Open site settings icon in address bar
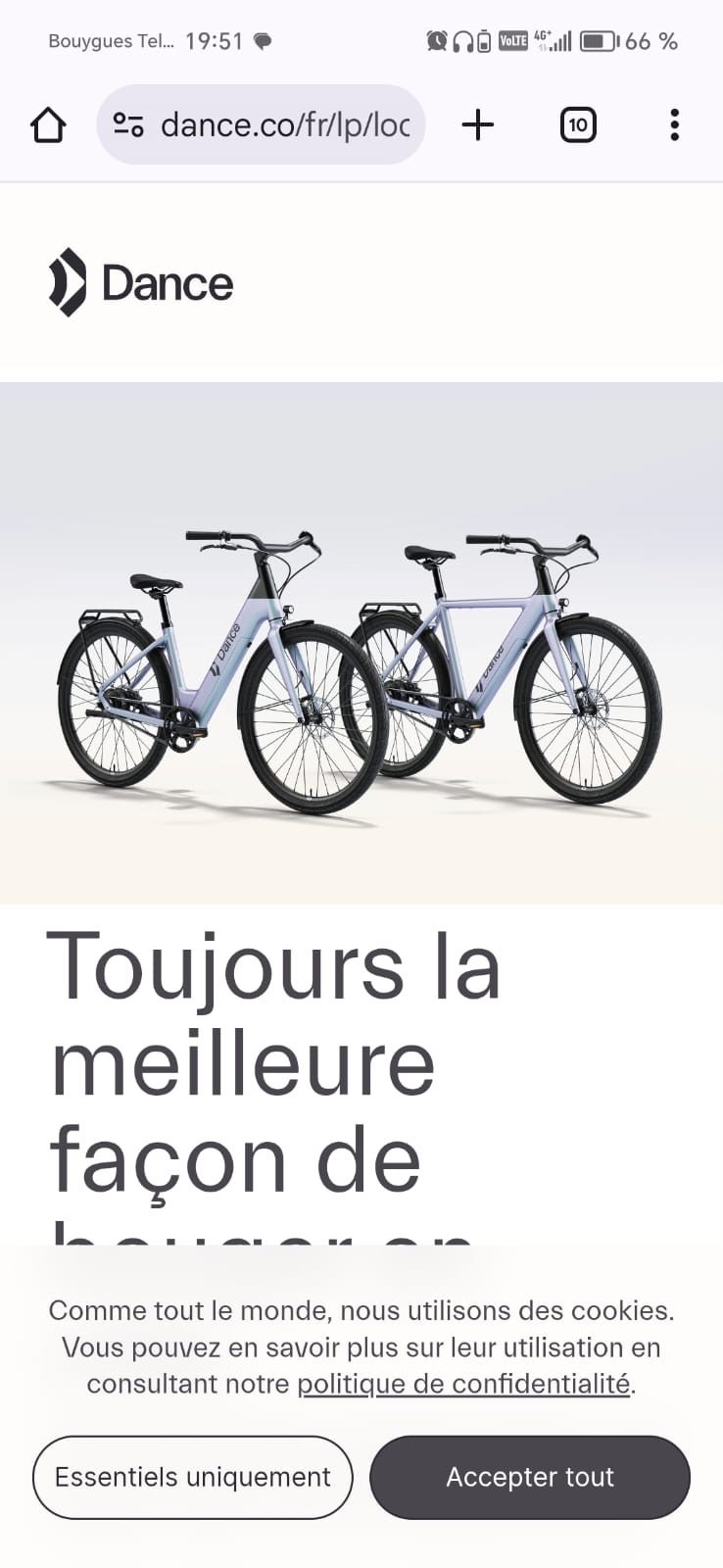Screen dimensions: 723x1568 (128, 125)
